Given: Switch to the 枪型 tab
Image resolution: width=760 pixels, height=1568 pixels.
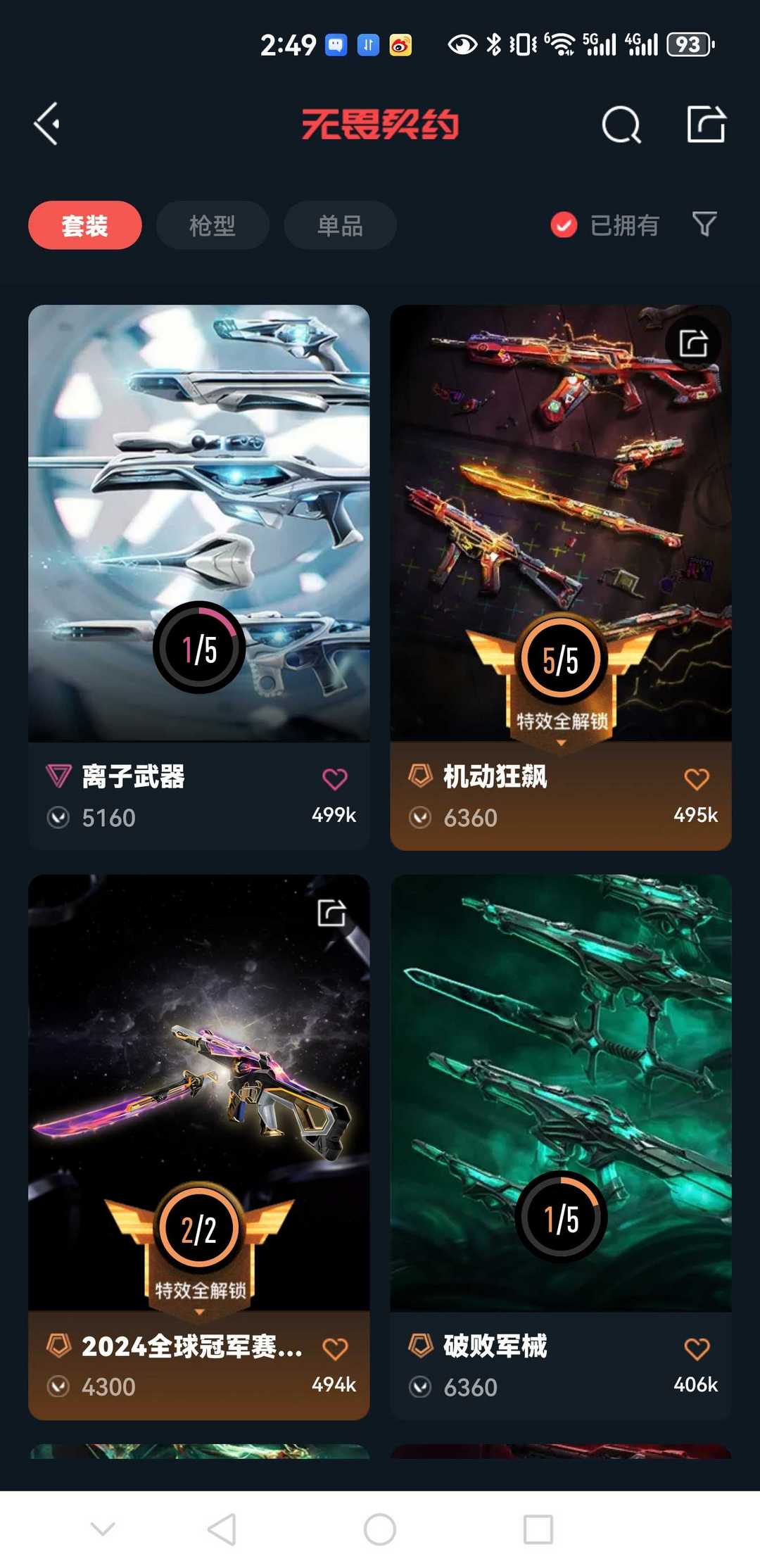Looking at the screenshot, I should 212,226.
